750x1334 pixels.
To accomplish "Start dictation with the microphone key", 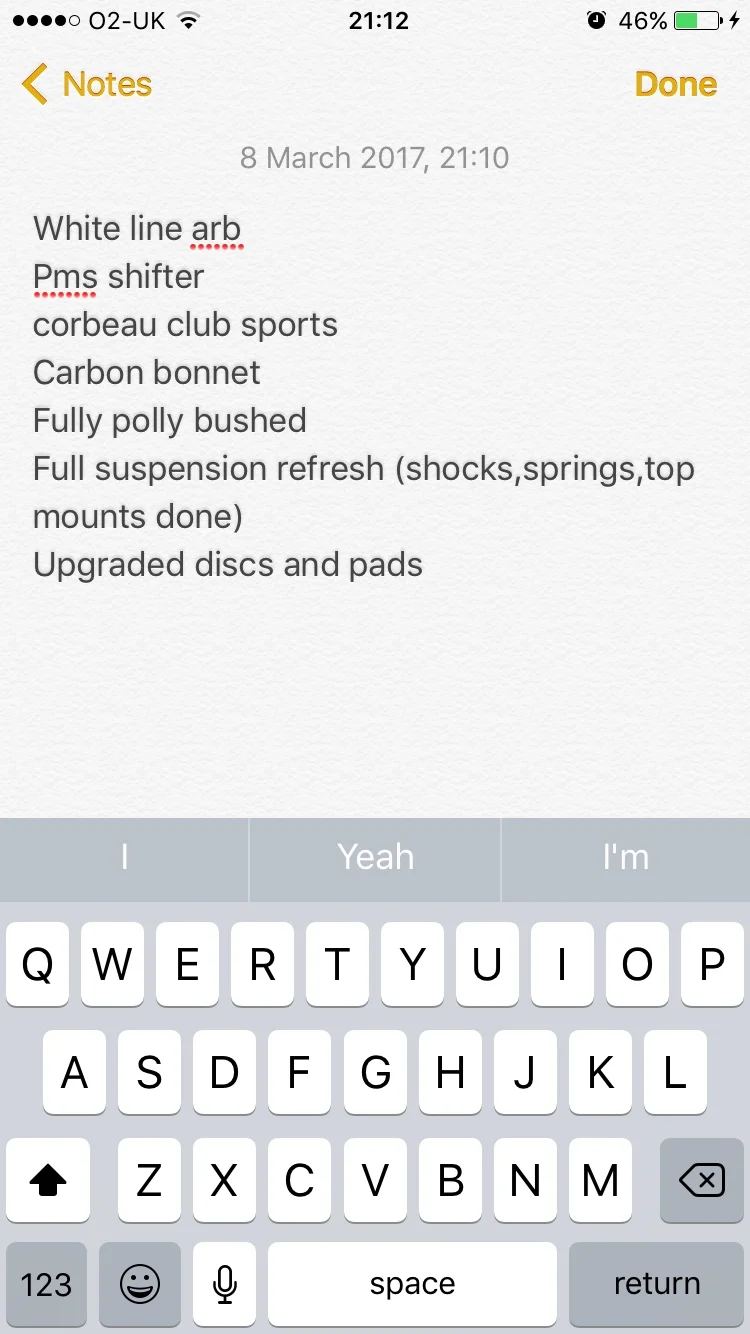I will (225, 1284).
